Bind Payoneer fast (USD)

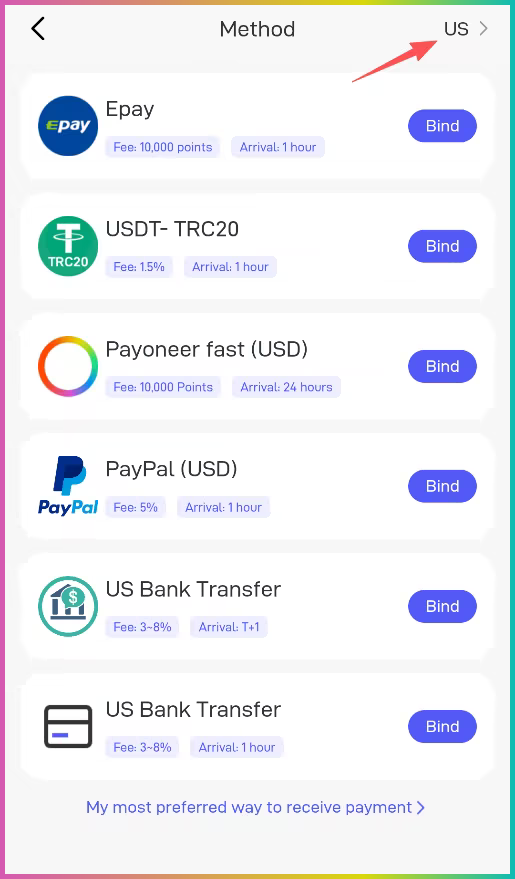point(442,366)
